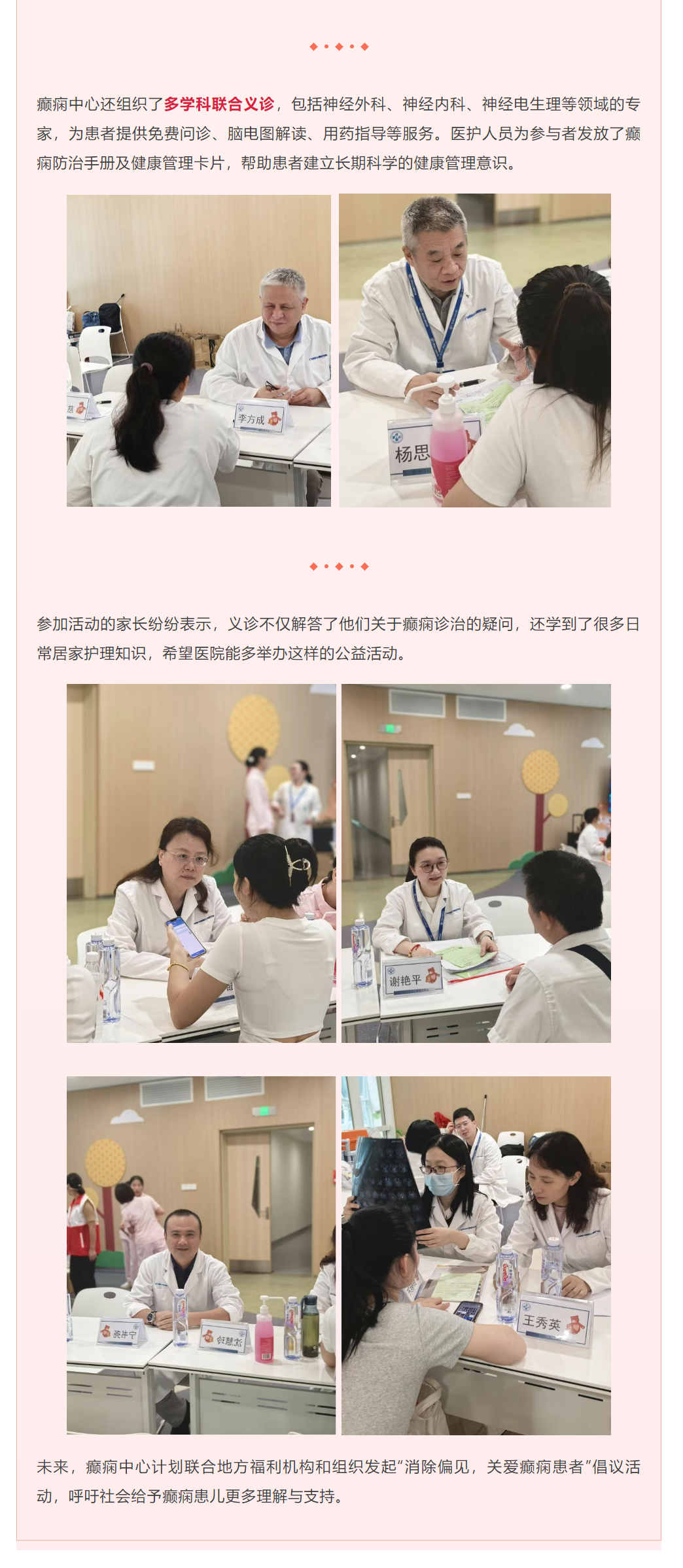
Task: Open the photo with the 王秀英 name card
Action: pos(476,1255)
